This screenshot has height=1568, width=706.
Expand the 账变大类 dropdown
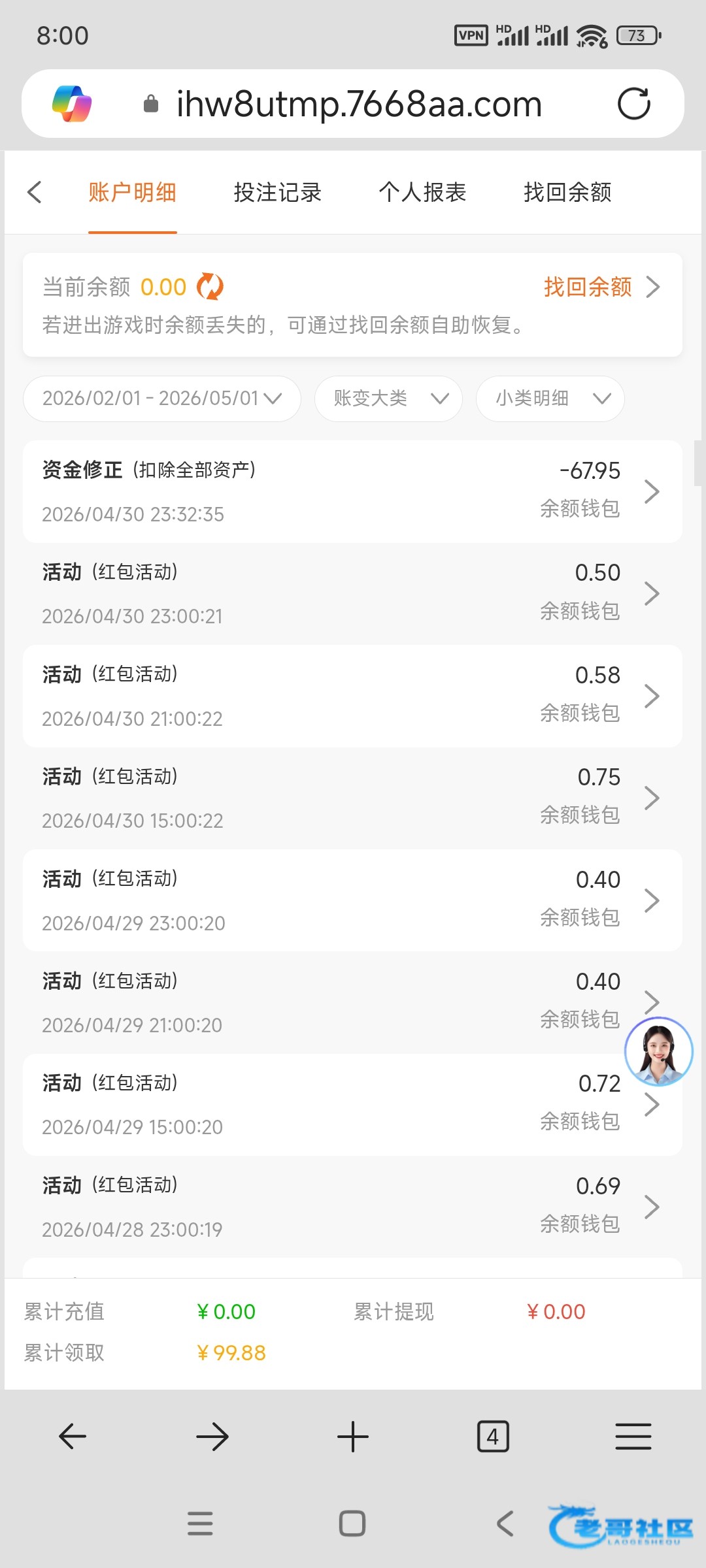tap(389, 399)
